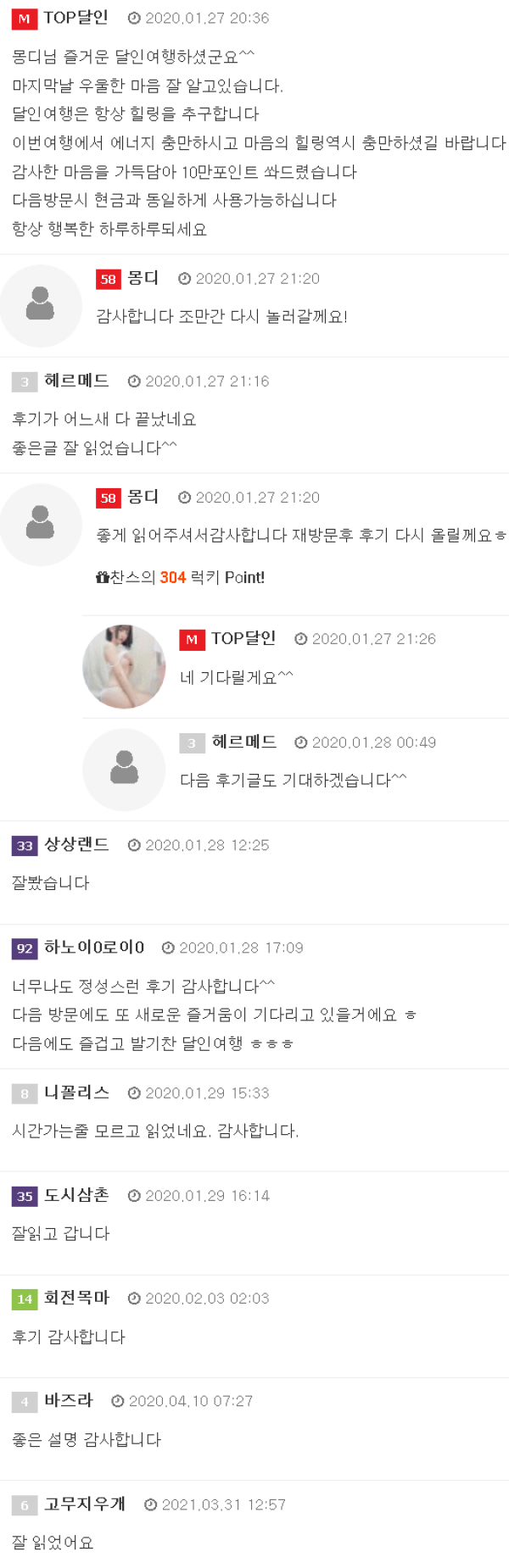Viewport: 509px width, 1568px height.
Task: Open TOP달인's avatar on the 네 기다릴게요 reply
Action: click(124, 666)
